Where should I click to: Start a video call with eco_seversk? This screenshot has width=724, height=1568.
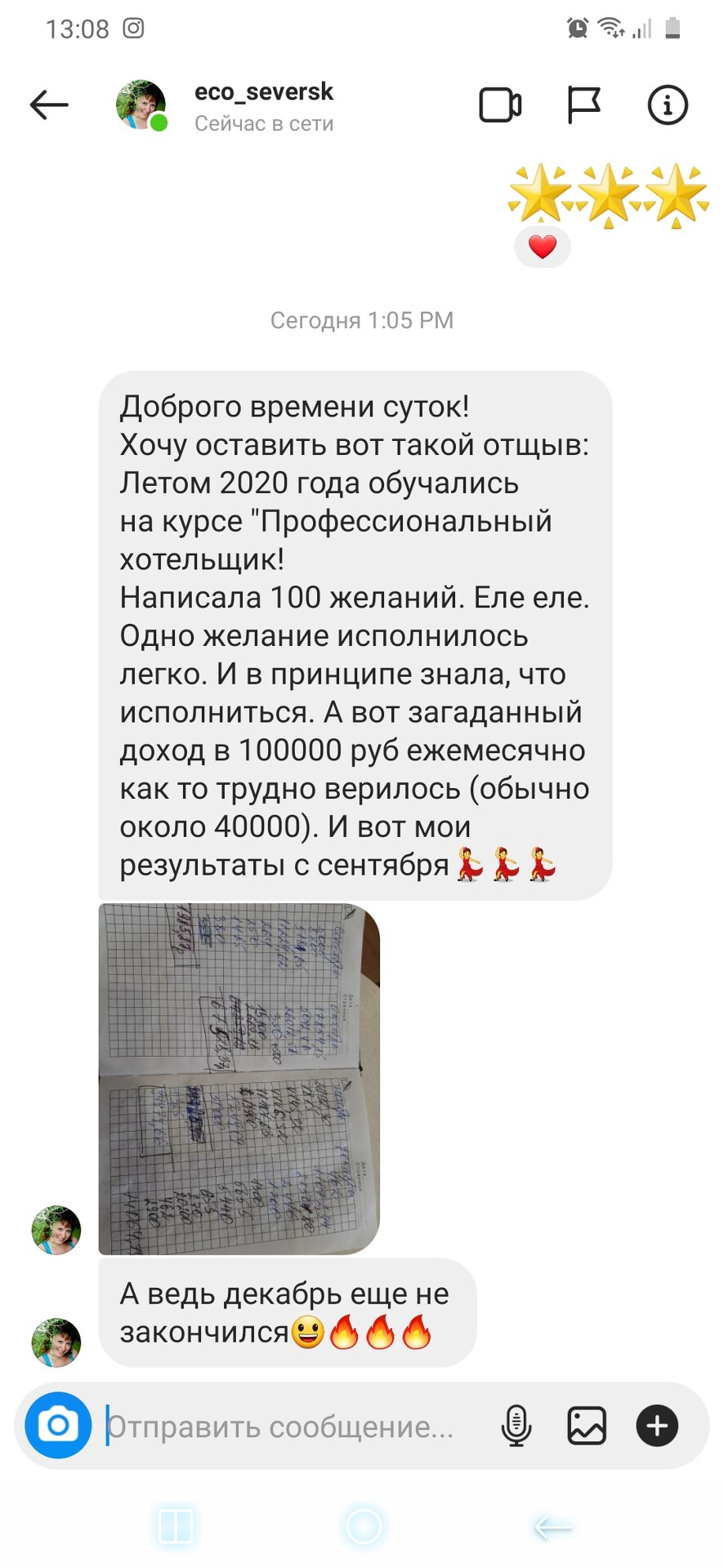click(500, 105)
